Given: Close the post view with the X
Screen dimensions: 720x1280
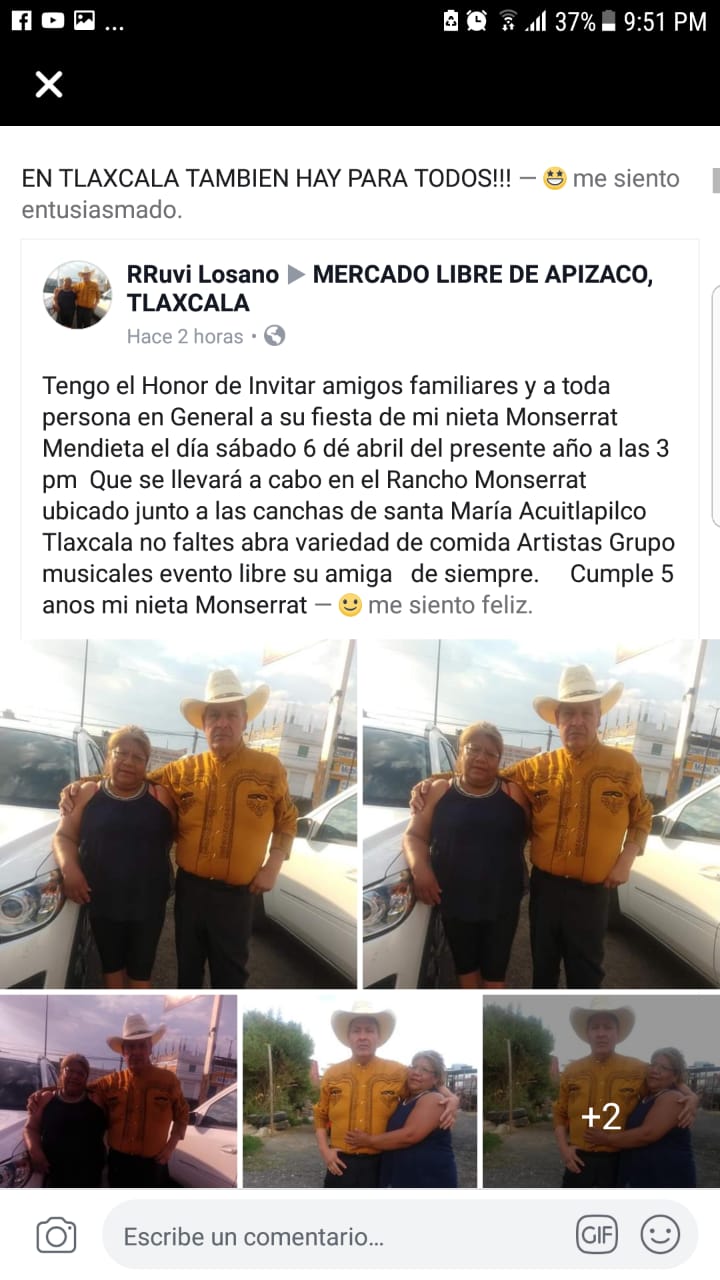Looking at the screenshot, I should (48, 84).
